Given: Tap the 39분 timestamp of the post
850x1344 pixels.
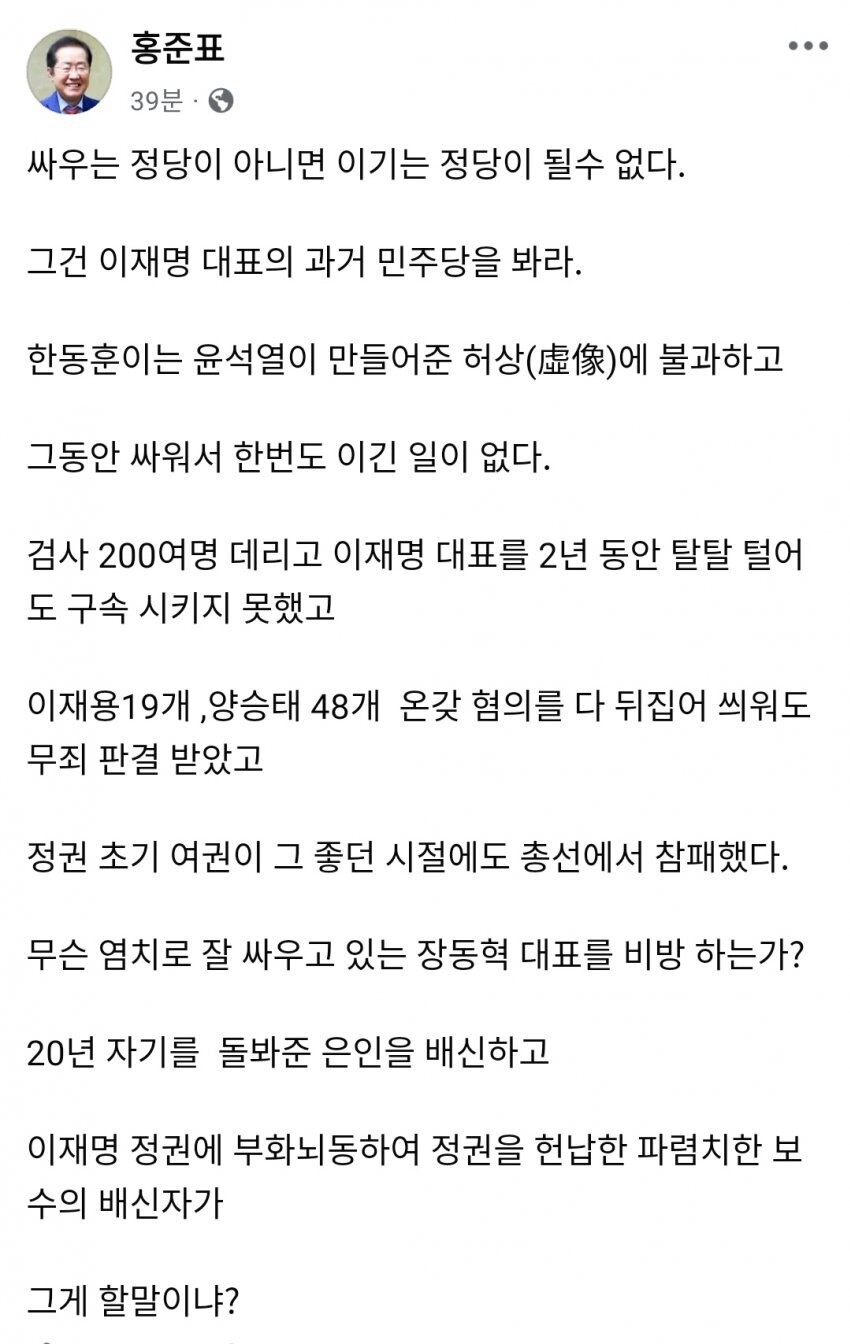Looking at the screenshot, I should pos(158,101).
